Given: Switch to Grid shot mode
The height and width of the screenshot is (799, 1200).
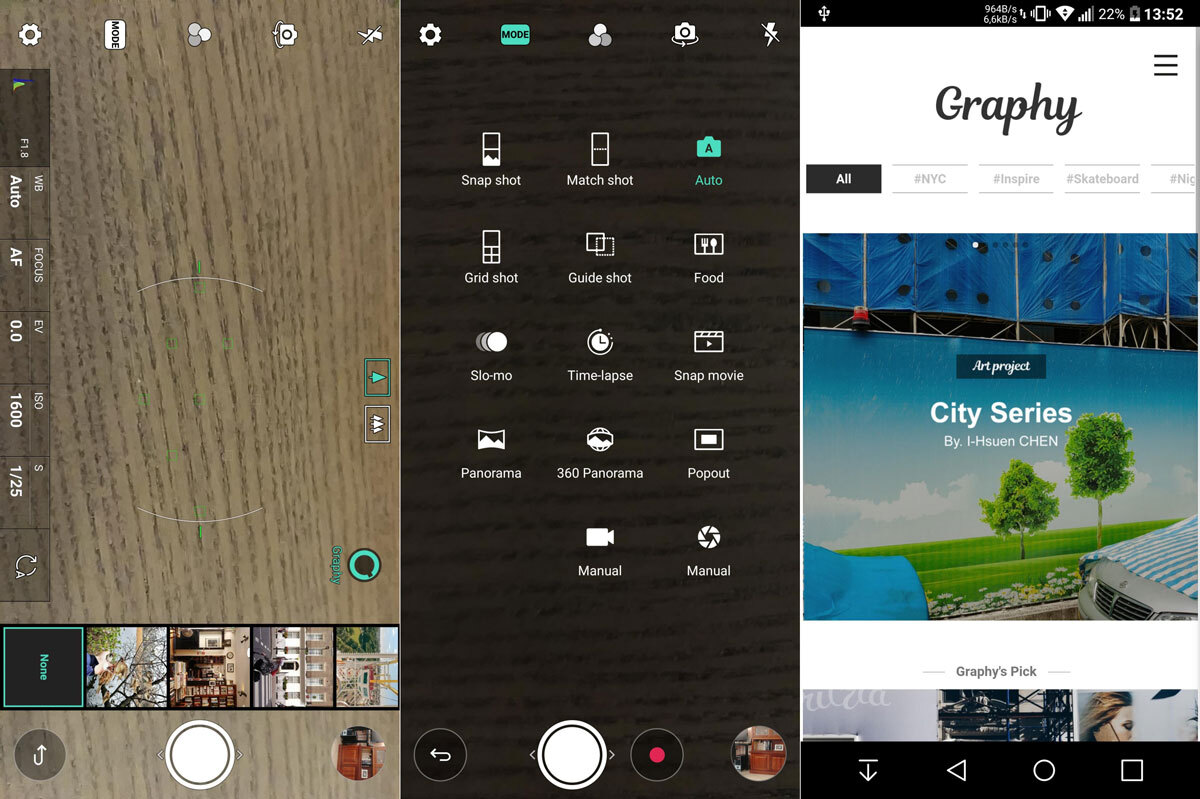Looking at the screenshot, I should coord(491,256).
